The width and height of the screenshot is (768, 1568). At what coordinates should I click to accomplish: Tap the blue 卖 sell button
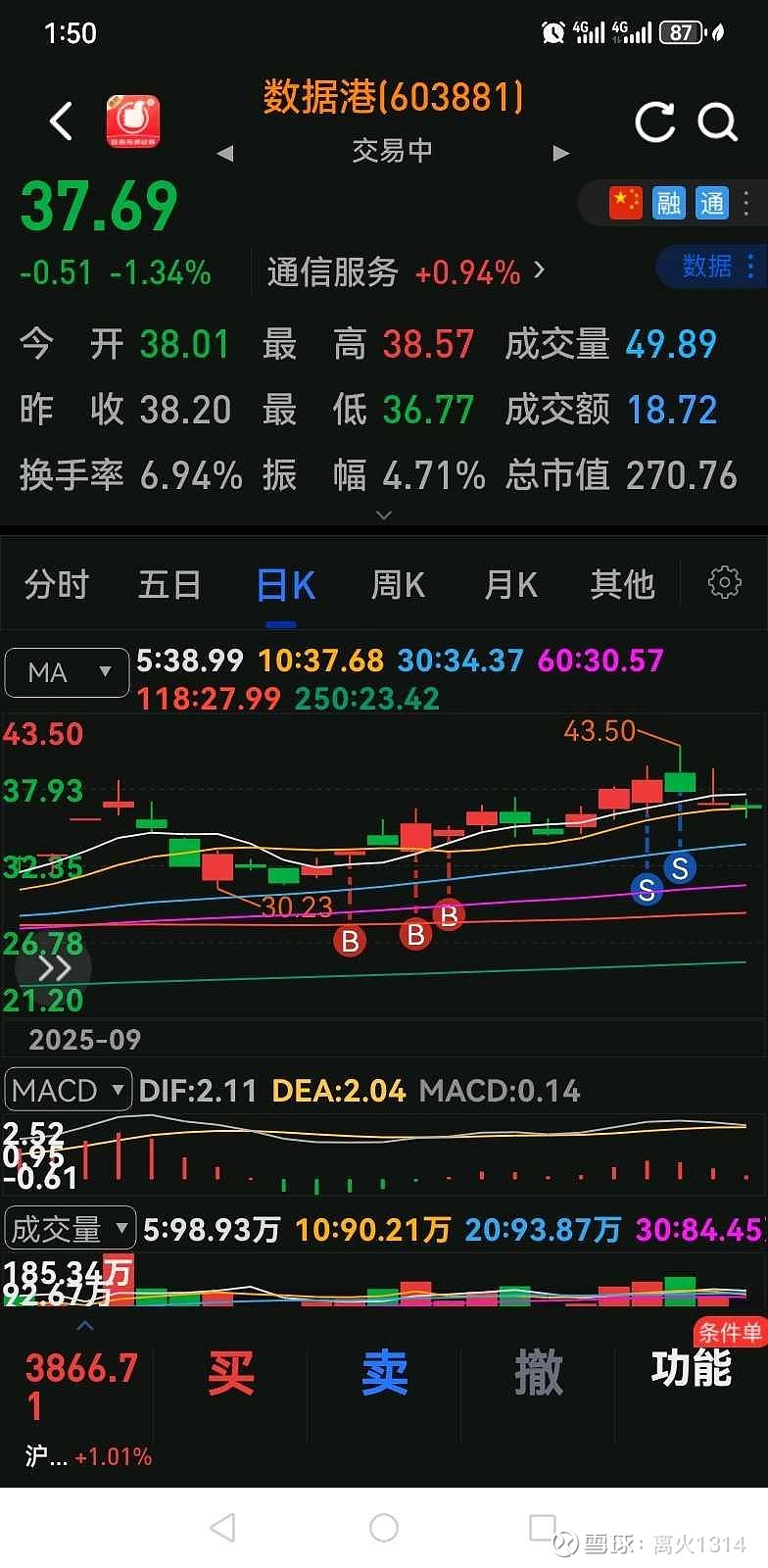point(385,1373)
